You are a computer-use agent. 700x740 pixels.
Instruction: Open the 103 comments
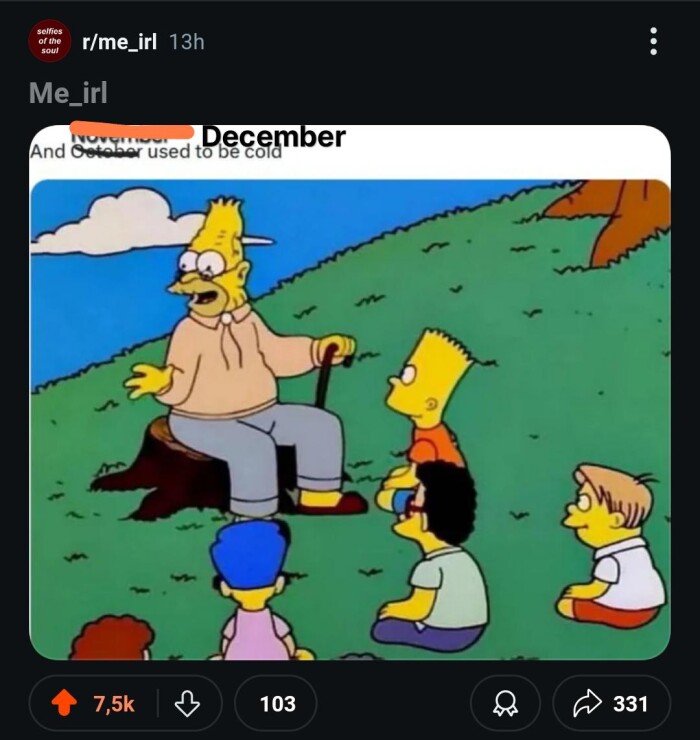(x=276, y=704)
